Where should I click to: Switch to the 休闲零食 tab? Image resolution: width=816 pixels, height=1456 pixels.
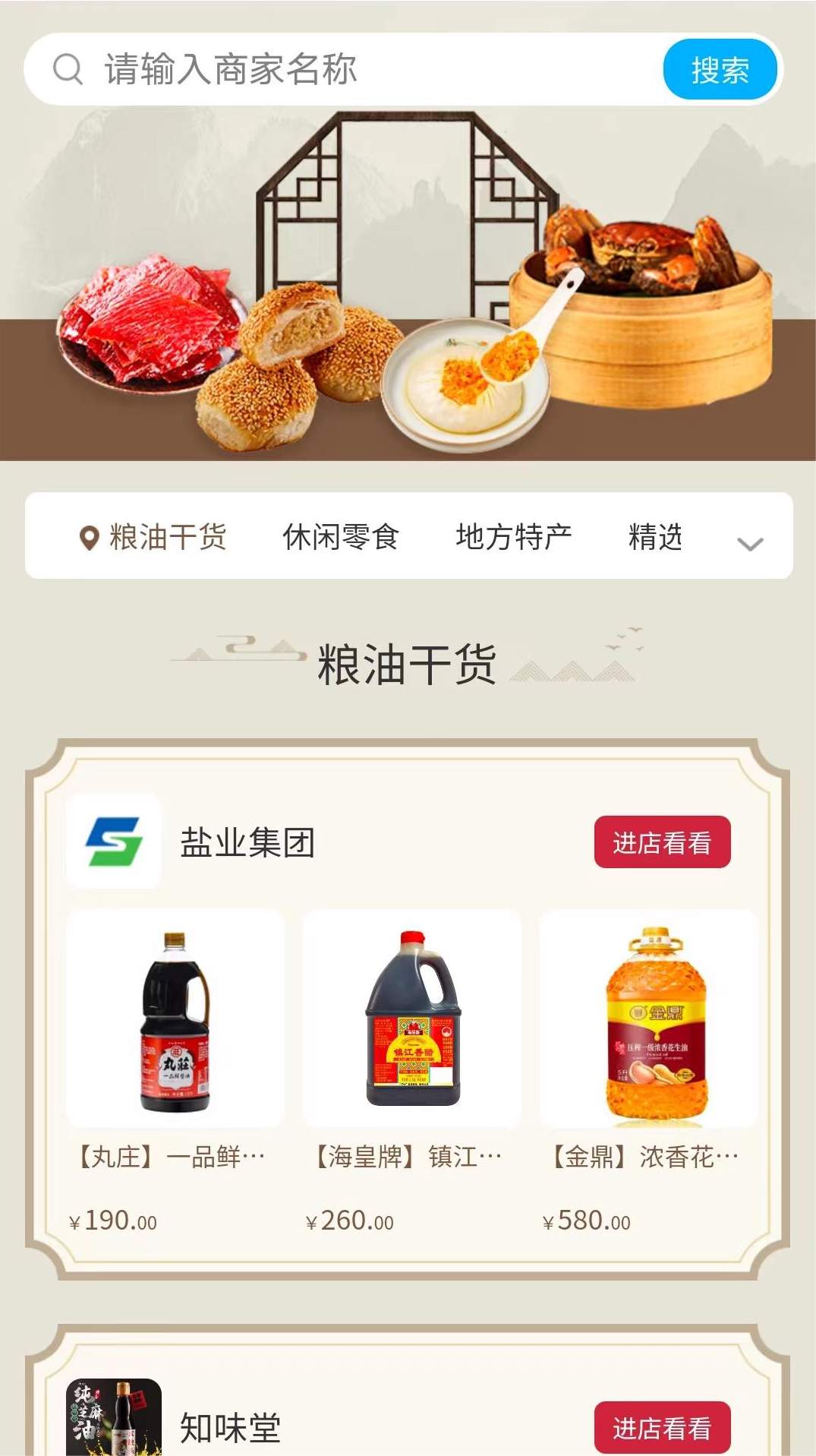[x=340, y=537]
